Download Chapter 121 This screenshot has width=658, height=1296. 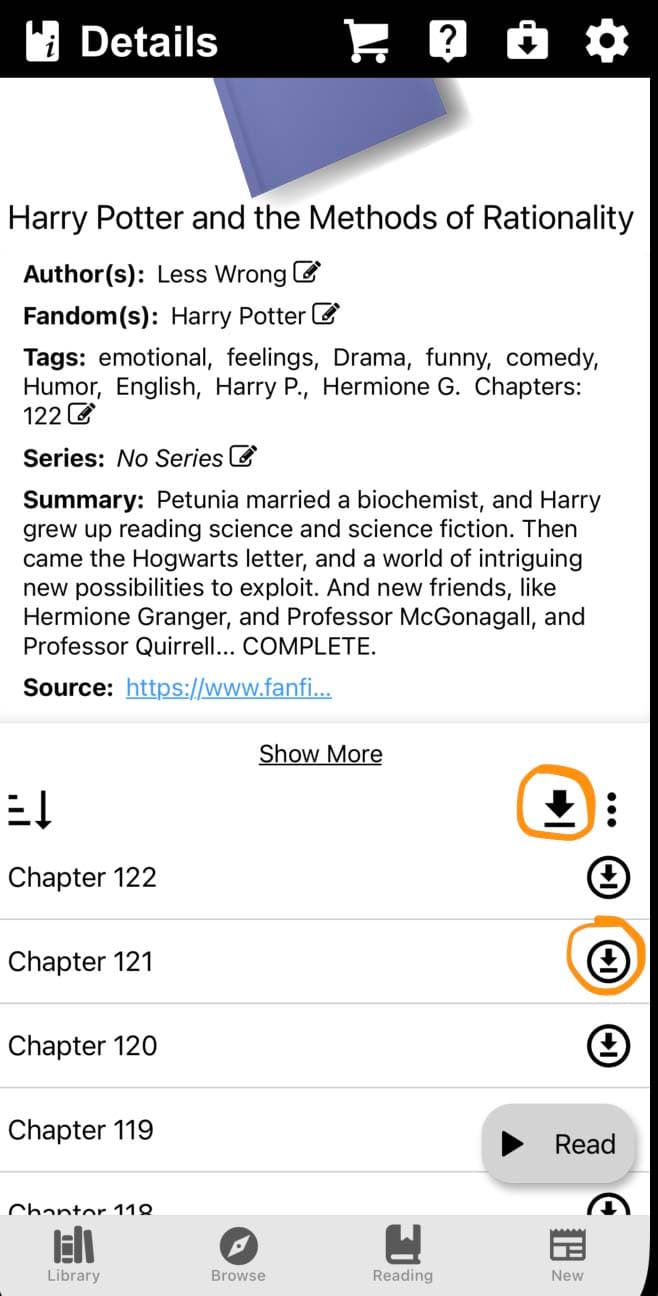click(x=607, y=961)
